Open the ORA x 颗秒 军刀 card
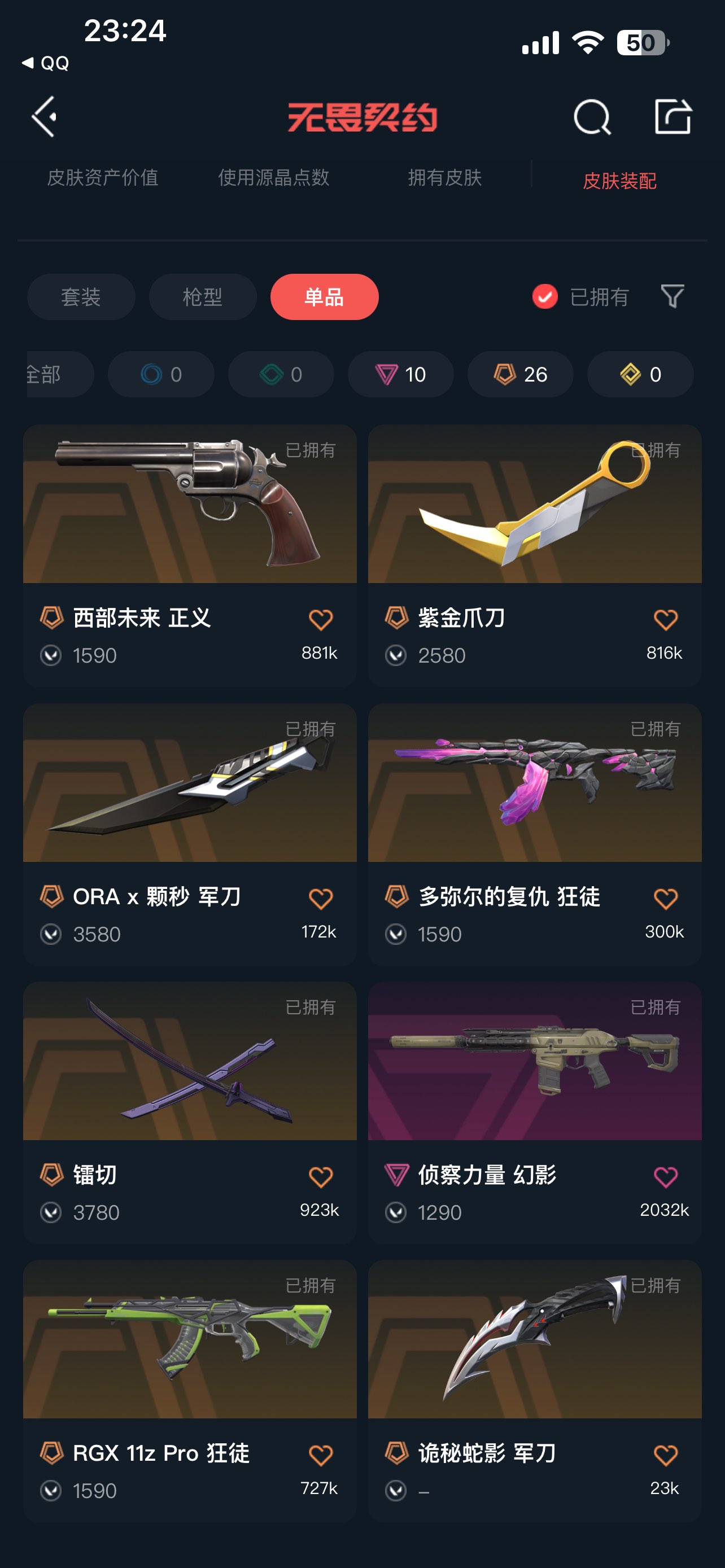725x1568 pixels. (189, 784)
